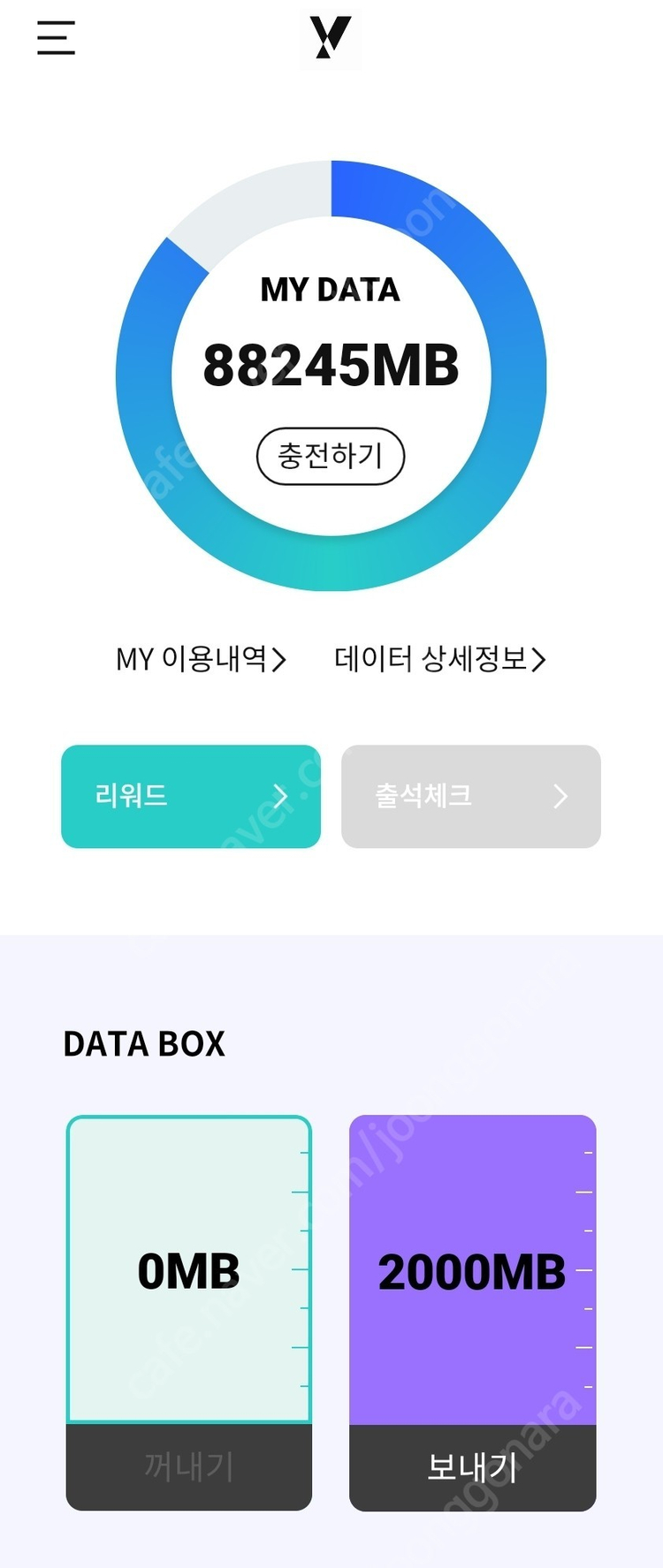Tap 보내기 under 2000MB box
The width and height of the screenshot is (663, 1568).
[x=472, y=1467]
